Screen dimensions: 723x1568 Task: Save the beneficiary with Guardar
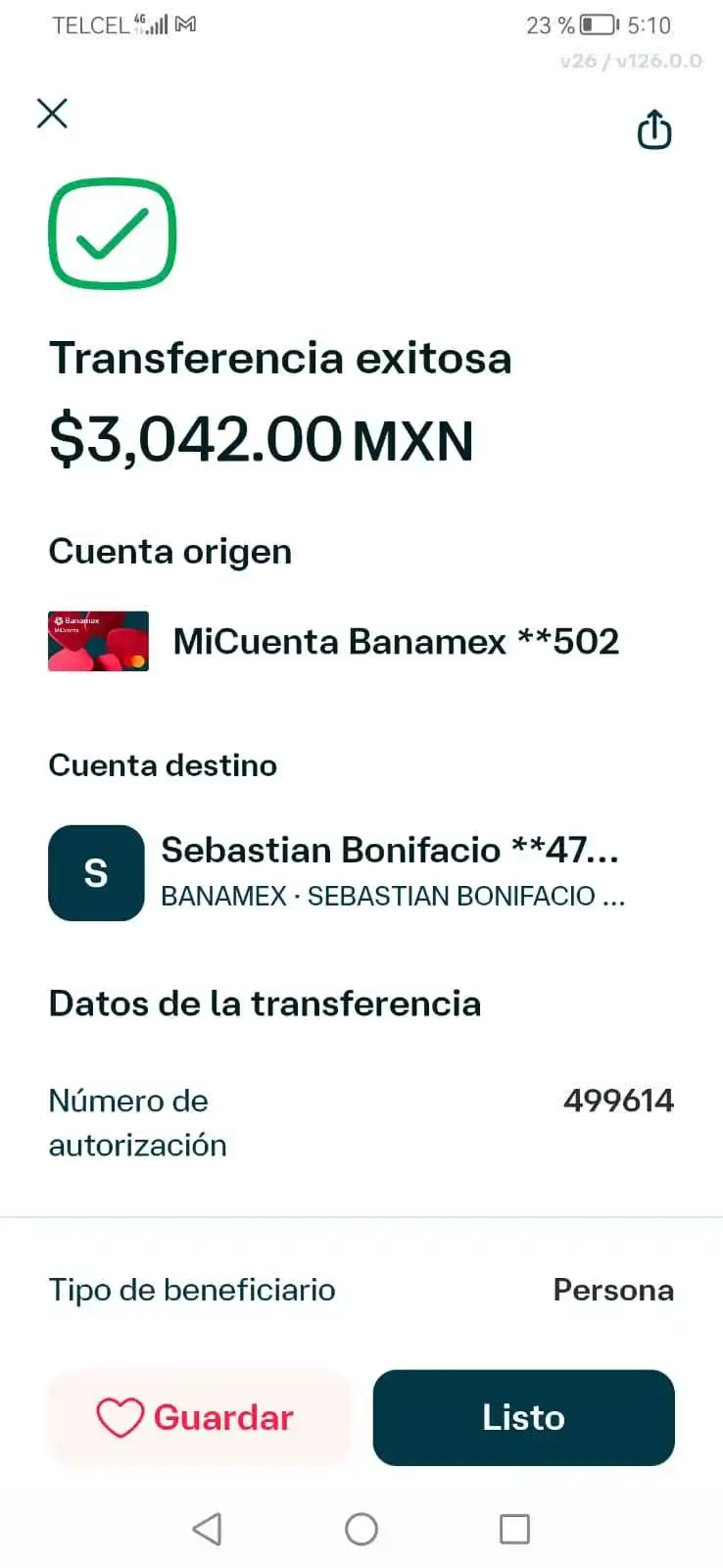[x=198, y=1417]
